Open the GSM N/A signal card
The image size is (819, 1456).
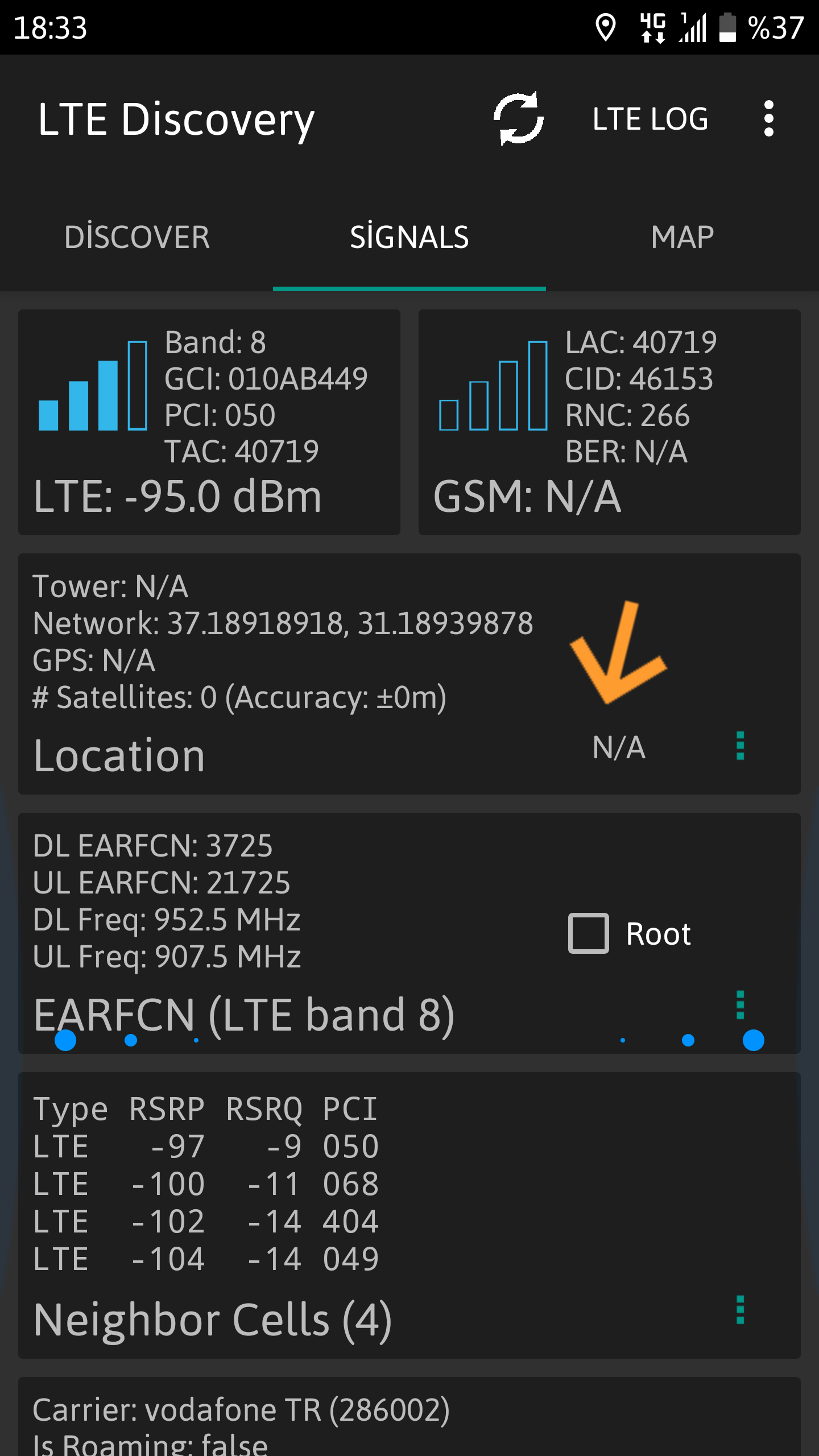tap(610, 422)
